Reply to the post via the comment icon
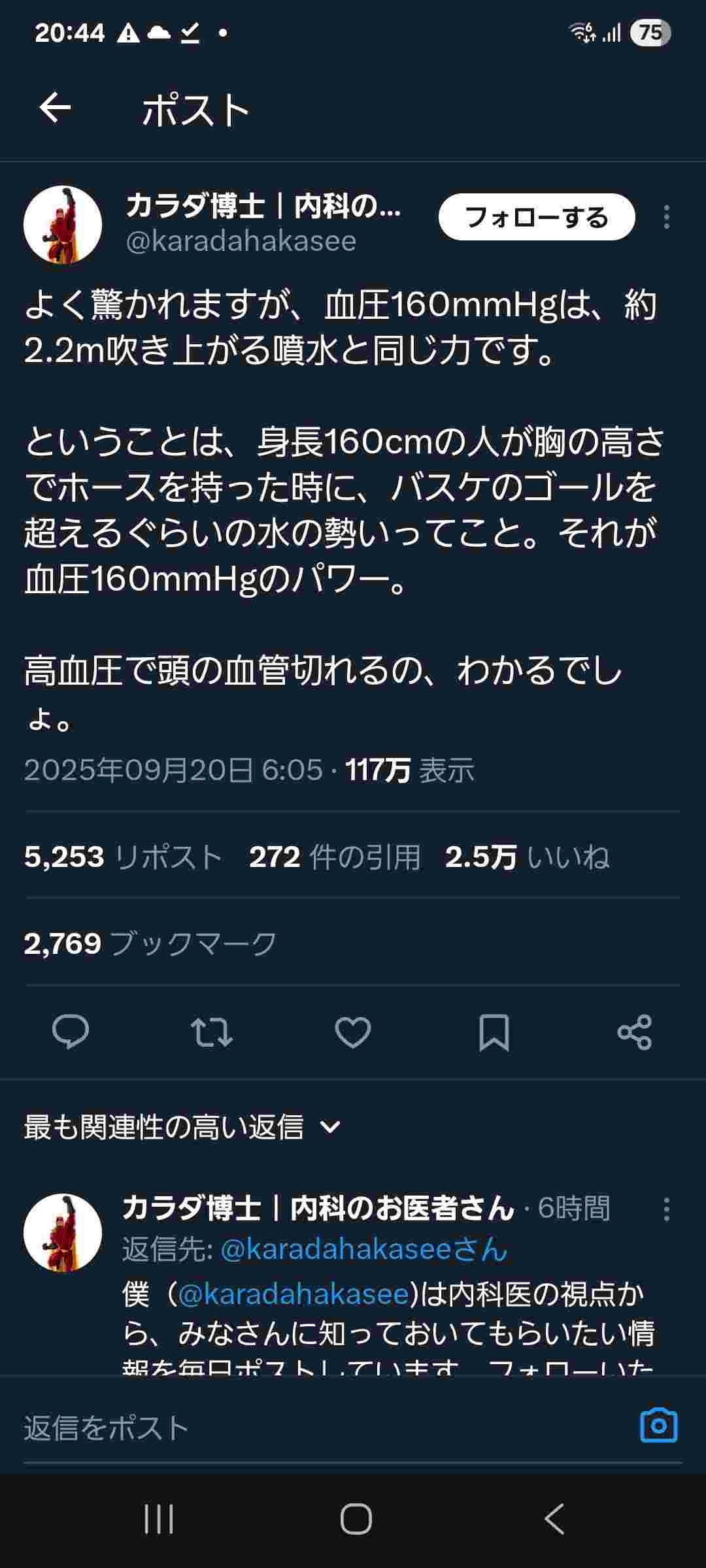Image resolution: width=706 pixels, height=1568 pixels. click(71, 1032)
